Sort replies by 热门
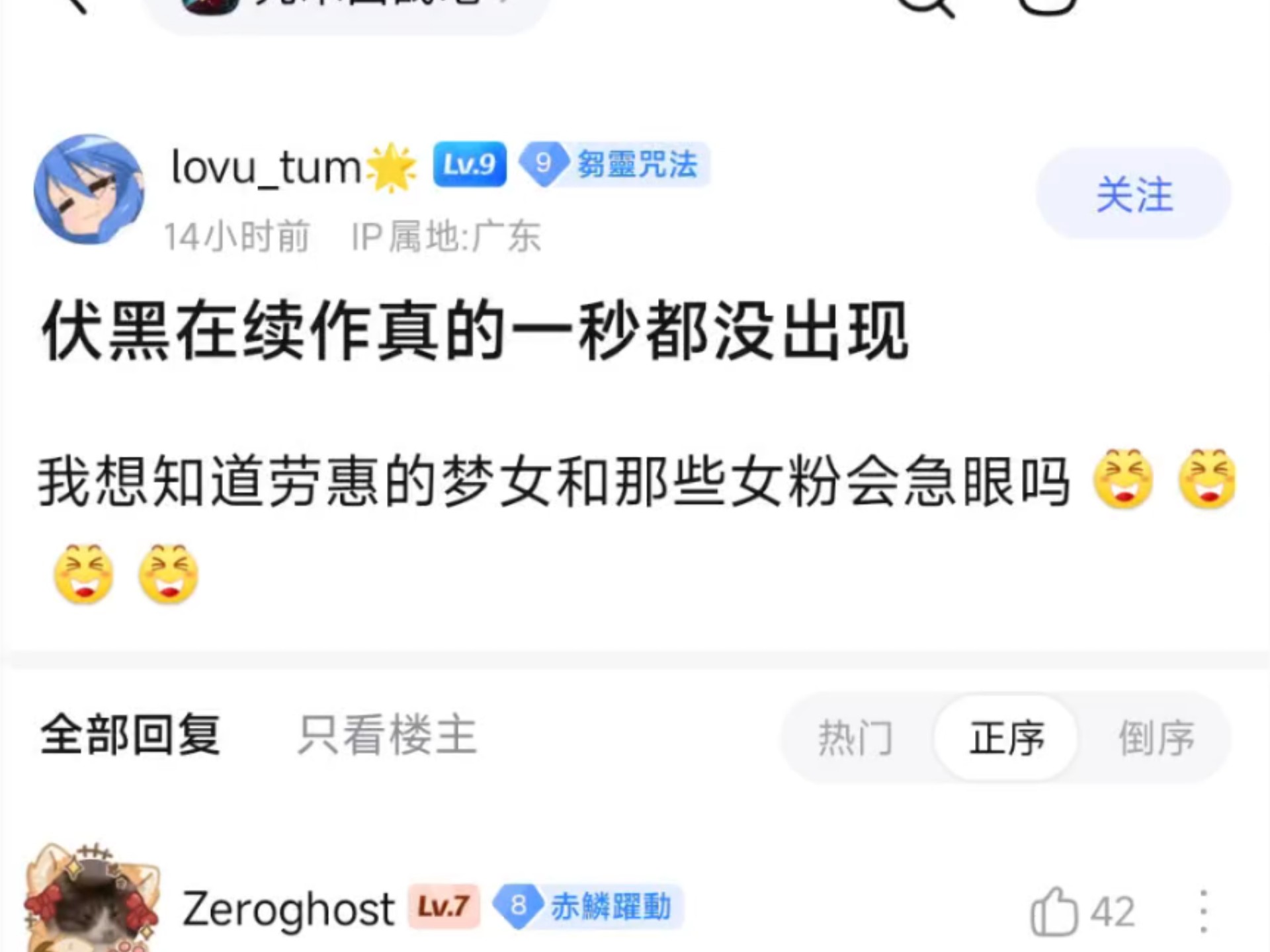Image resolution: width=1270 pixels, height=952 pixels. tap(855, 738)
